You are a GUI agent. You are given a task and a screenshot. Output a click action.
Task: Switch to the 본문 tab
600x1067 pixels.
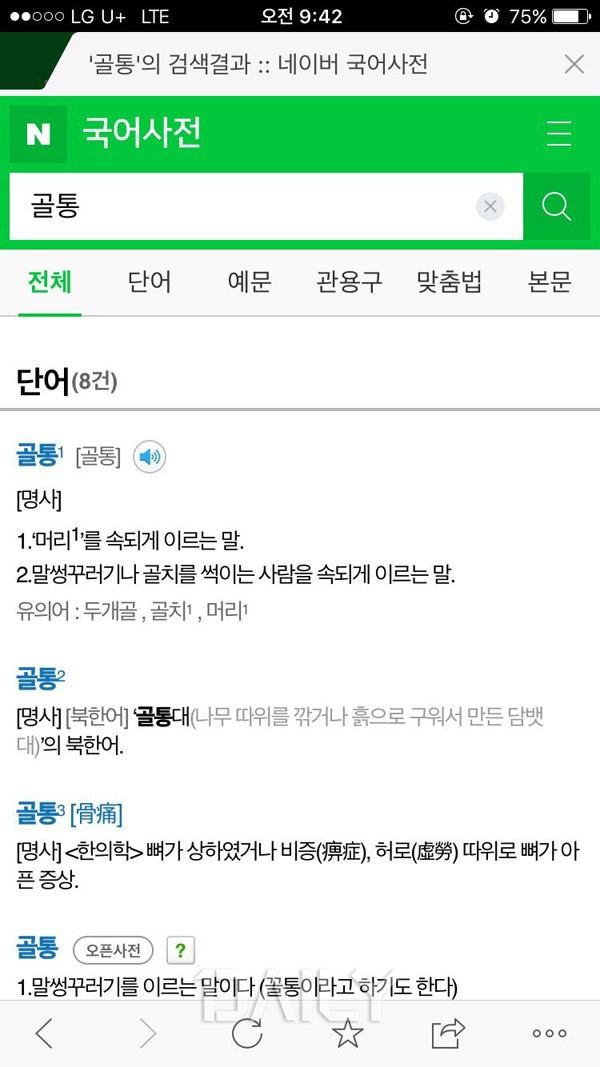tap(549, 282)
